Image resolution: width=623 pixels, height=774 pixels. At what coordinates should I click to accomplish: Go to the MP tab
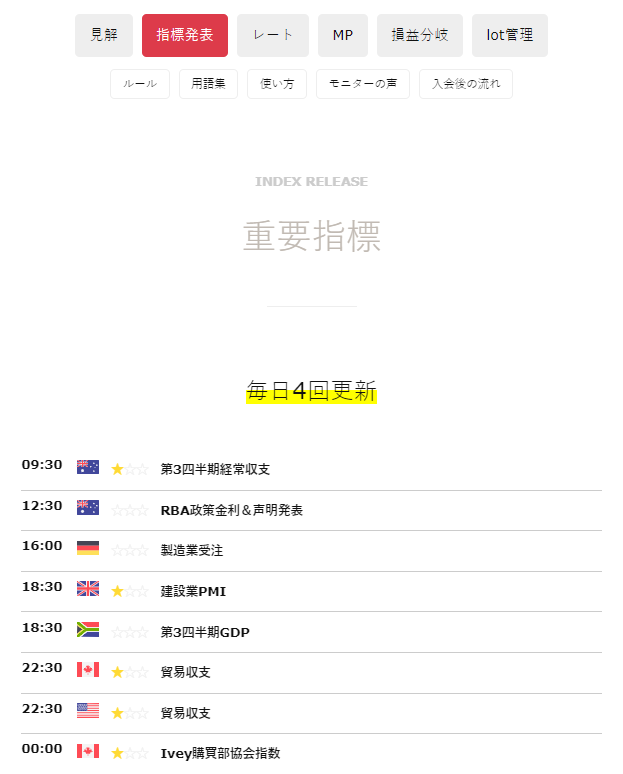pyautogui.click(x=343, y=35)
